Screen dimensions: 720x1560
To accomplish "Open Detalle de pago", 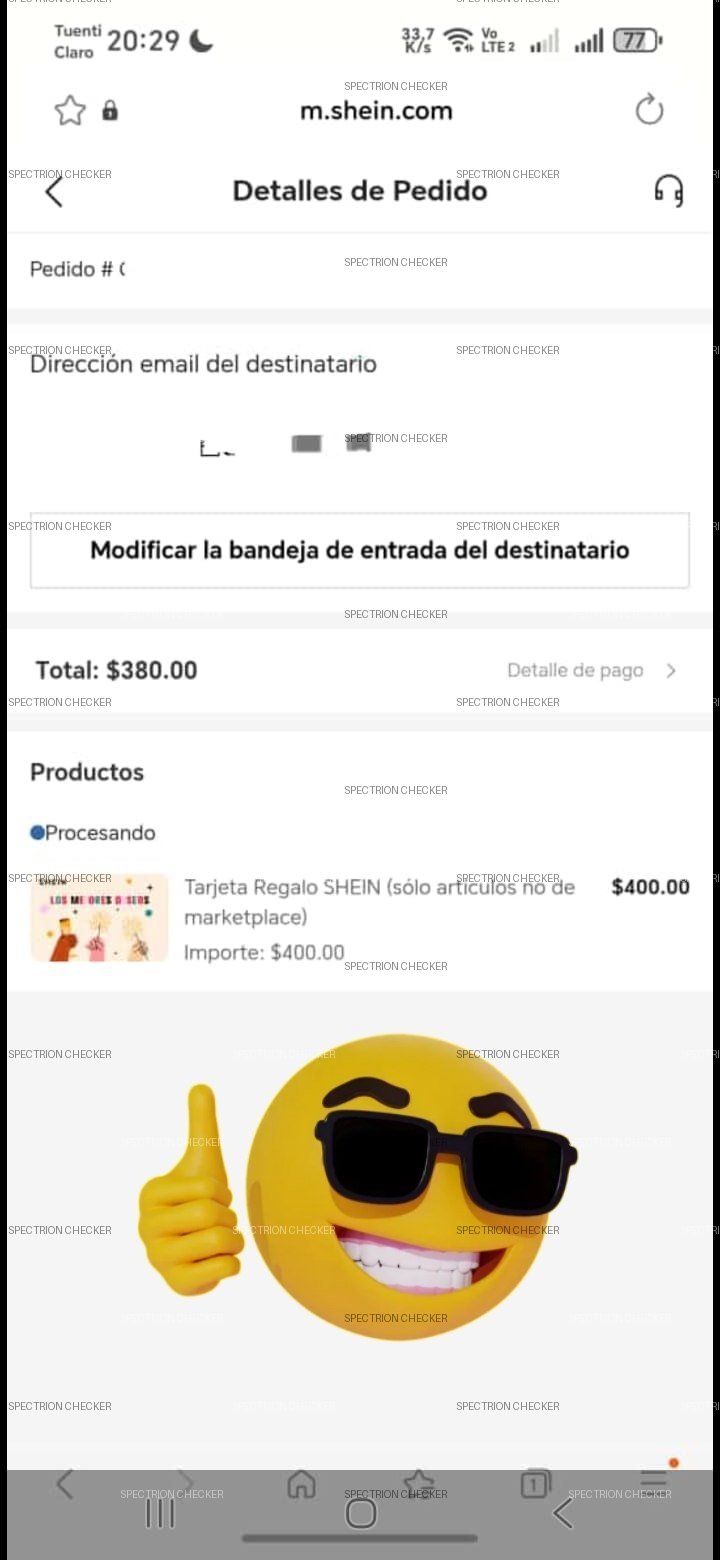I will [x=591, y=670].
